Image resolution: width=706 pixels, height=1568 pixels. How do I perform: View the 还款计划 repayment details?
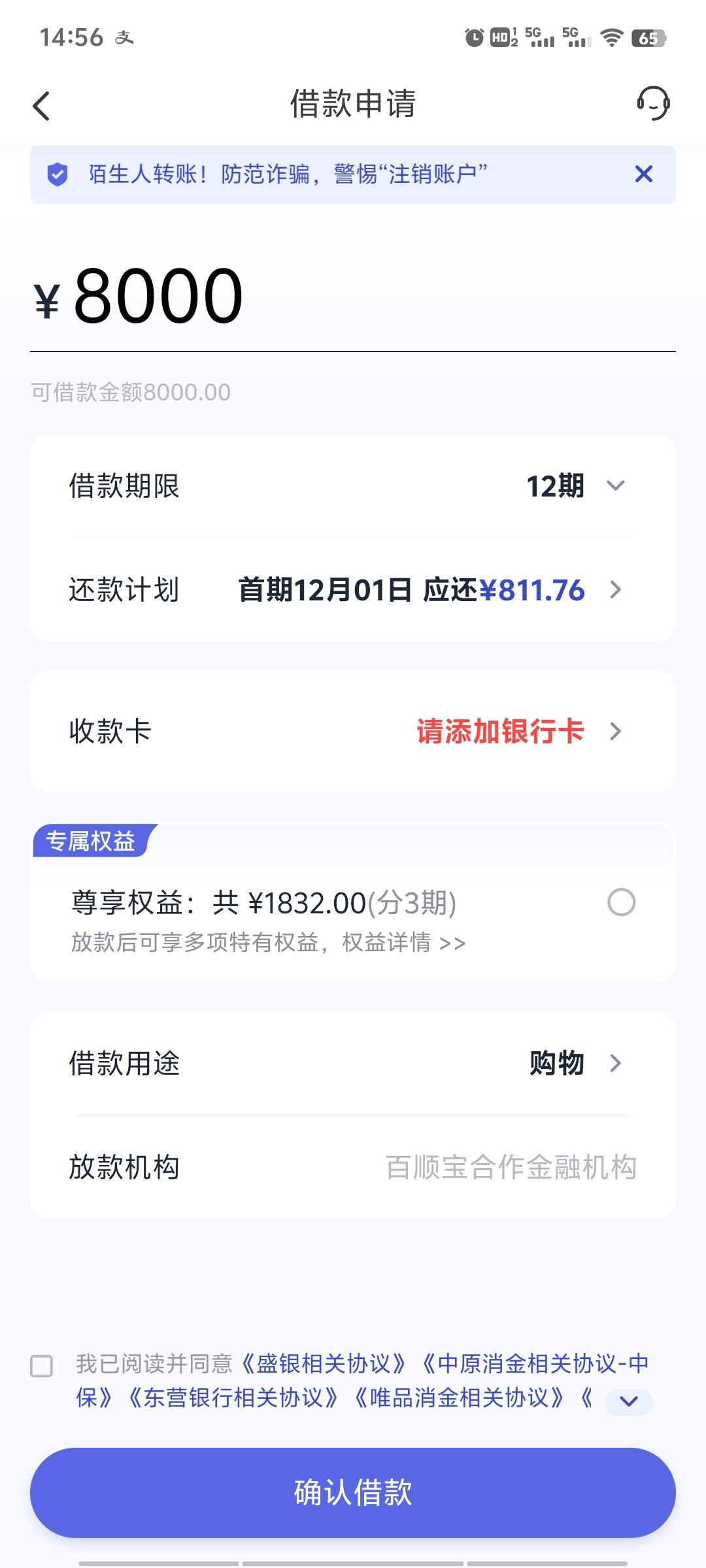click(353, 589)
